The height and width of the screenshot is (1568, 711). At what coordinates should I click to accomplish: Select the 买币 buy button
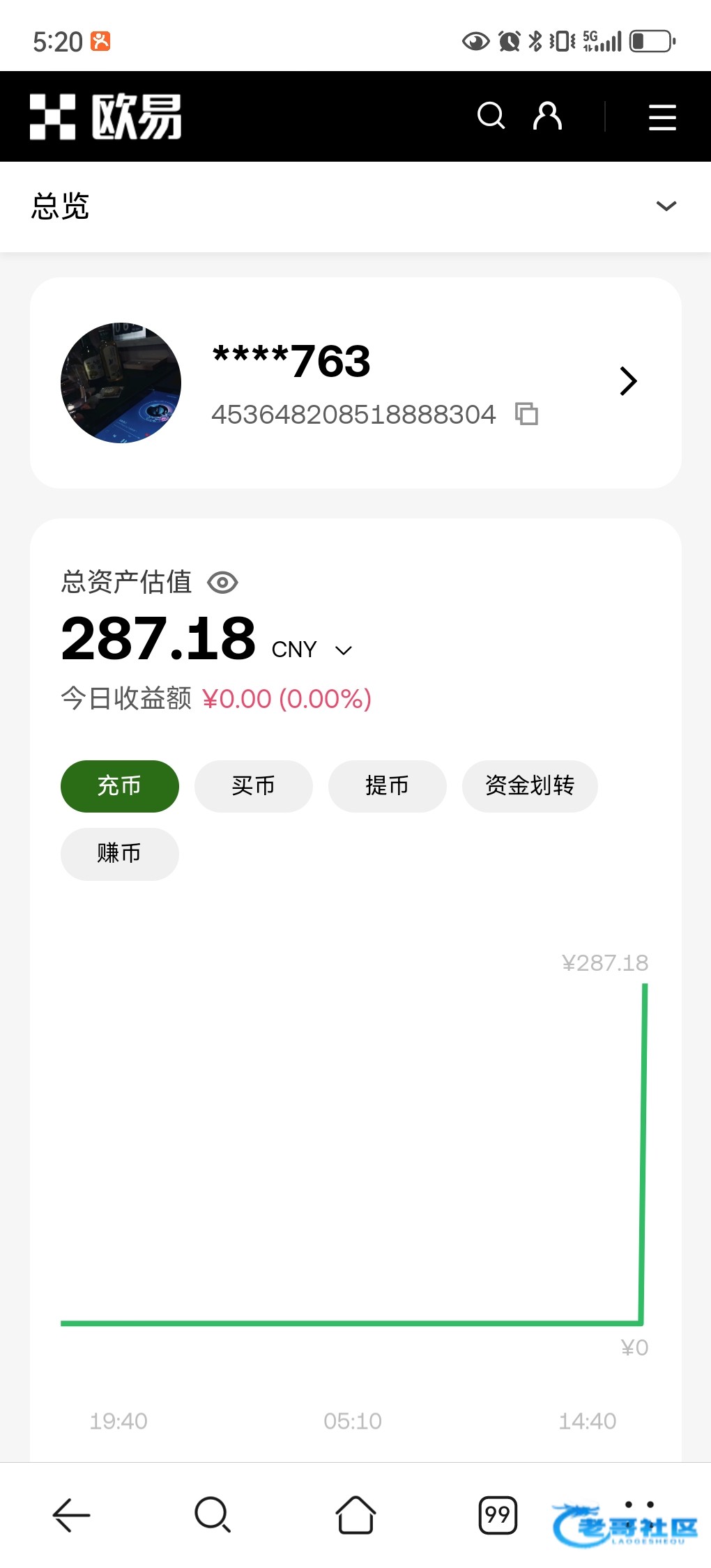coord(254,786)
